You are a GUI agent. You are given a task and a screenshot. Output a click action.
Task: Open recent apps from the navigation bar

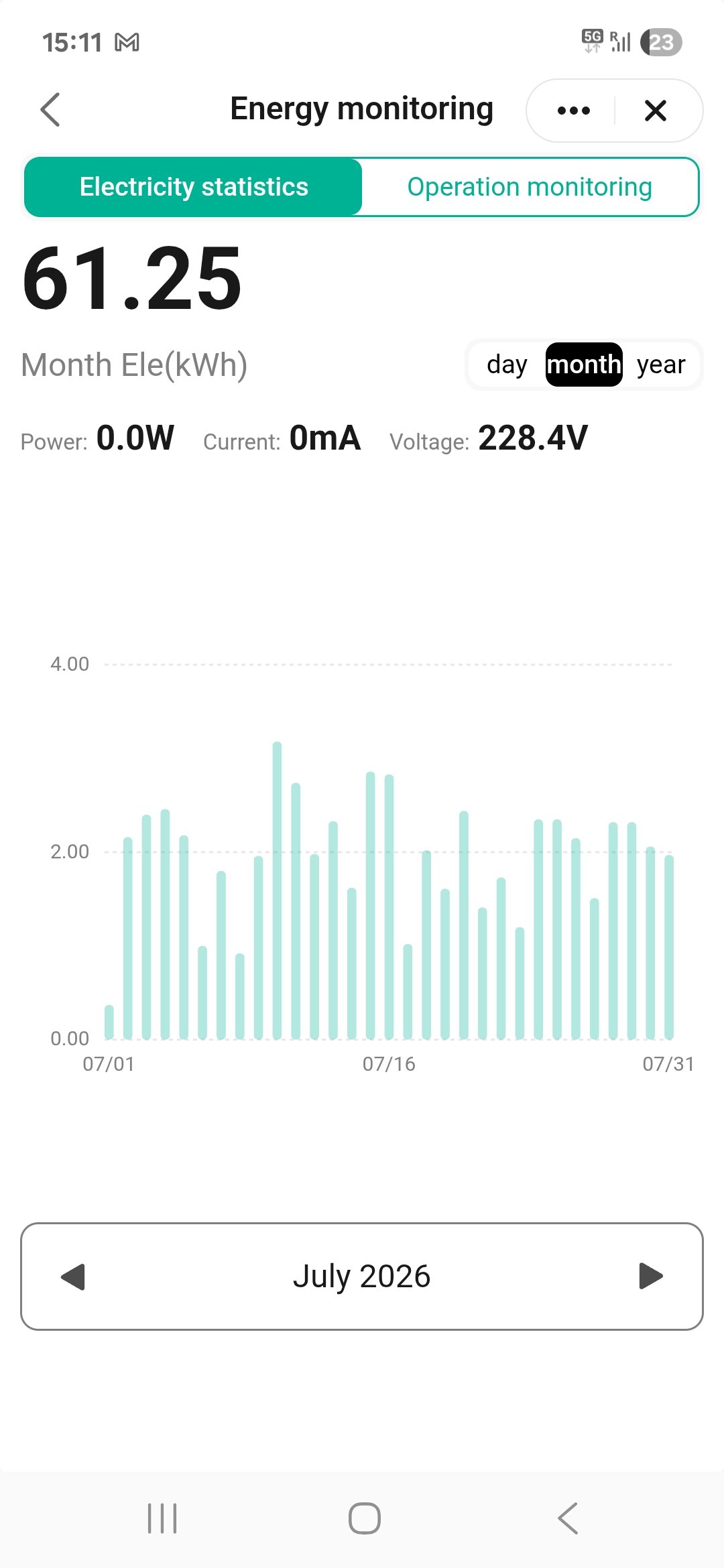point(162,1518)
